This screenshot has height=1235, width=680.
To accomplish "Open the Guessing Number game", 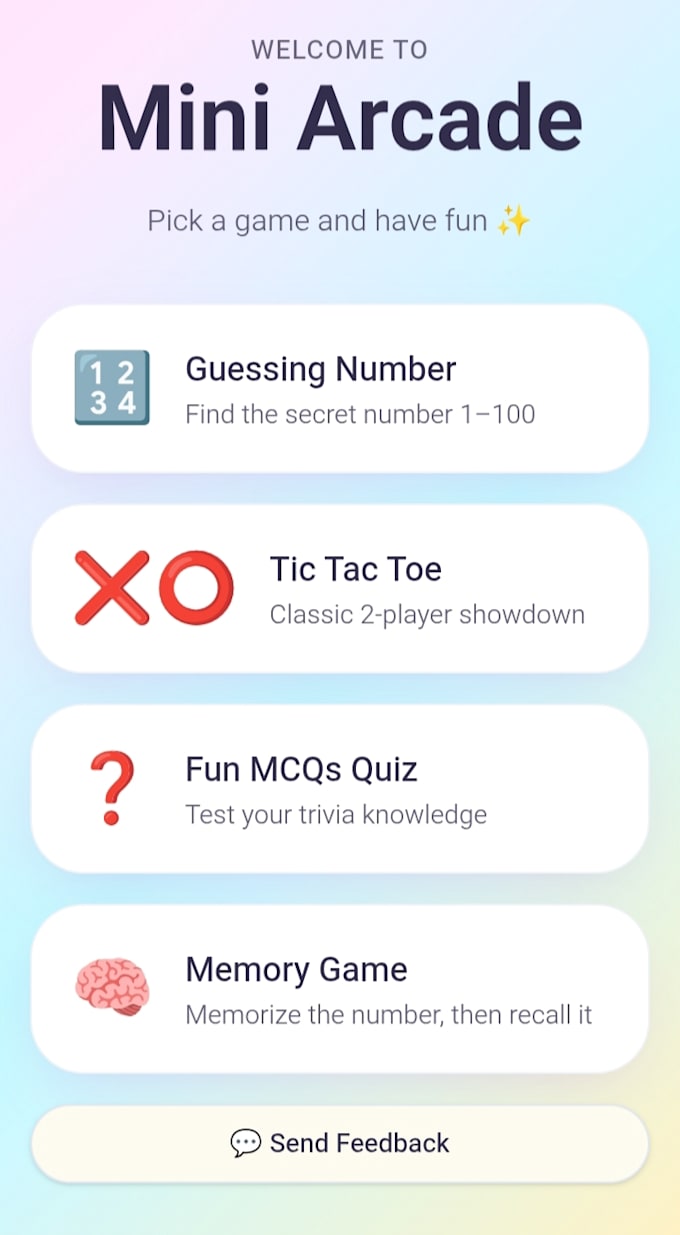I will tap(340, 388).
